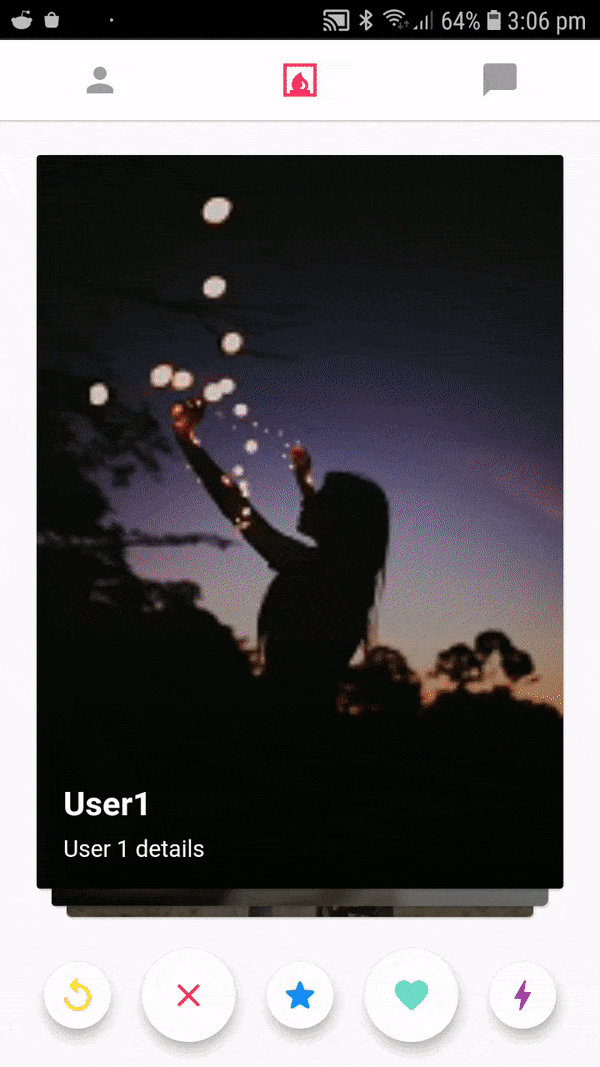Like User1 with the heart button
This screenshot has height=1067, width=600.
411,995
